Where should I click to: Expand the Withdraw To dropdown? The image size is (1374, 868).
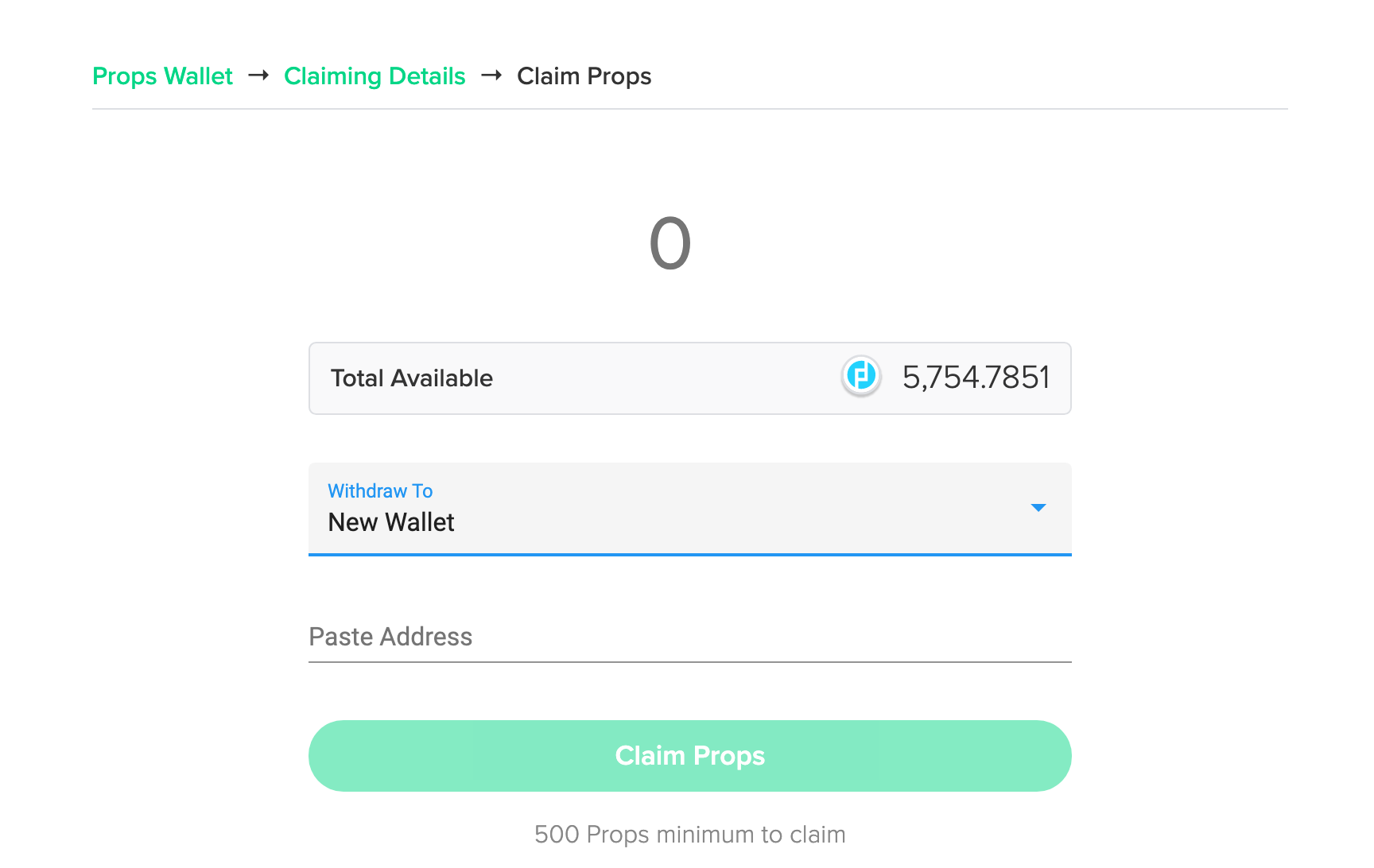point(1037,508)
